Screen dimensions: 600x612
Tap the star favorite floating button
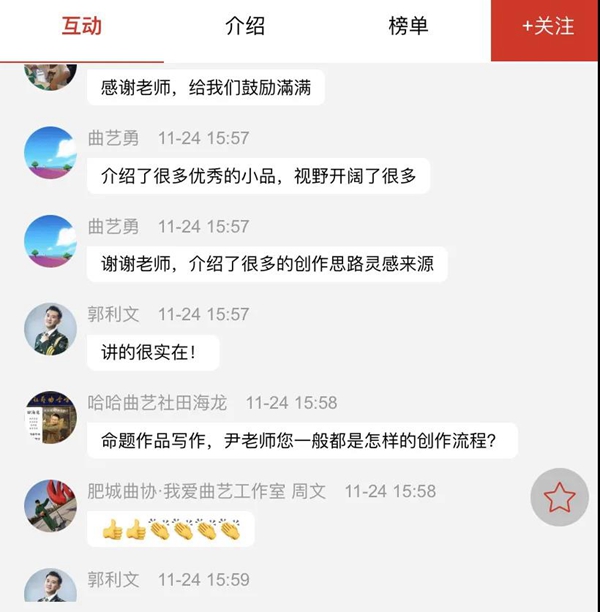[x=559, y=497]
